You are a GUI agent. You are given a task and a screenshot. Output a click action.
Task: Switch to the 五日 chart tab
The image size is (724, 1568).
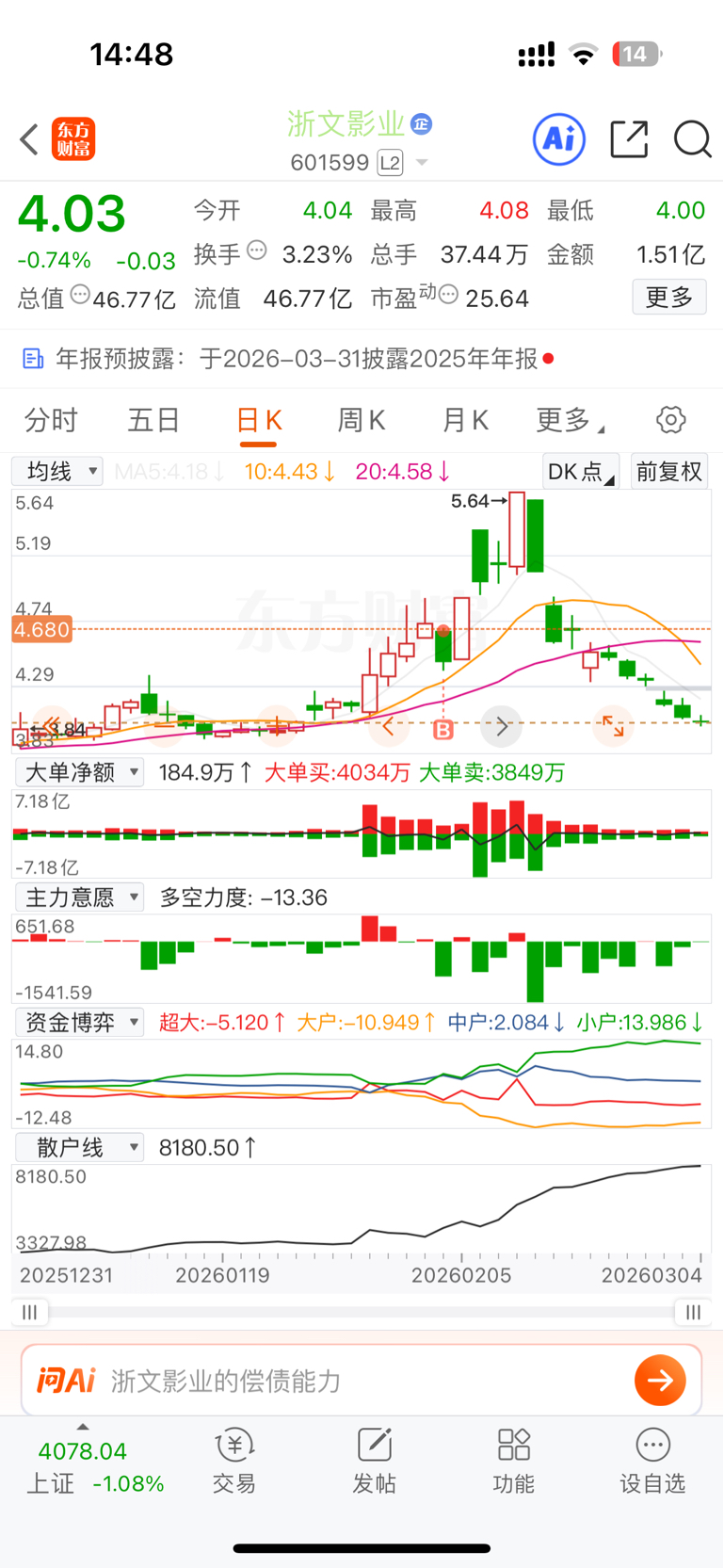(153, 420)
